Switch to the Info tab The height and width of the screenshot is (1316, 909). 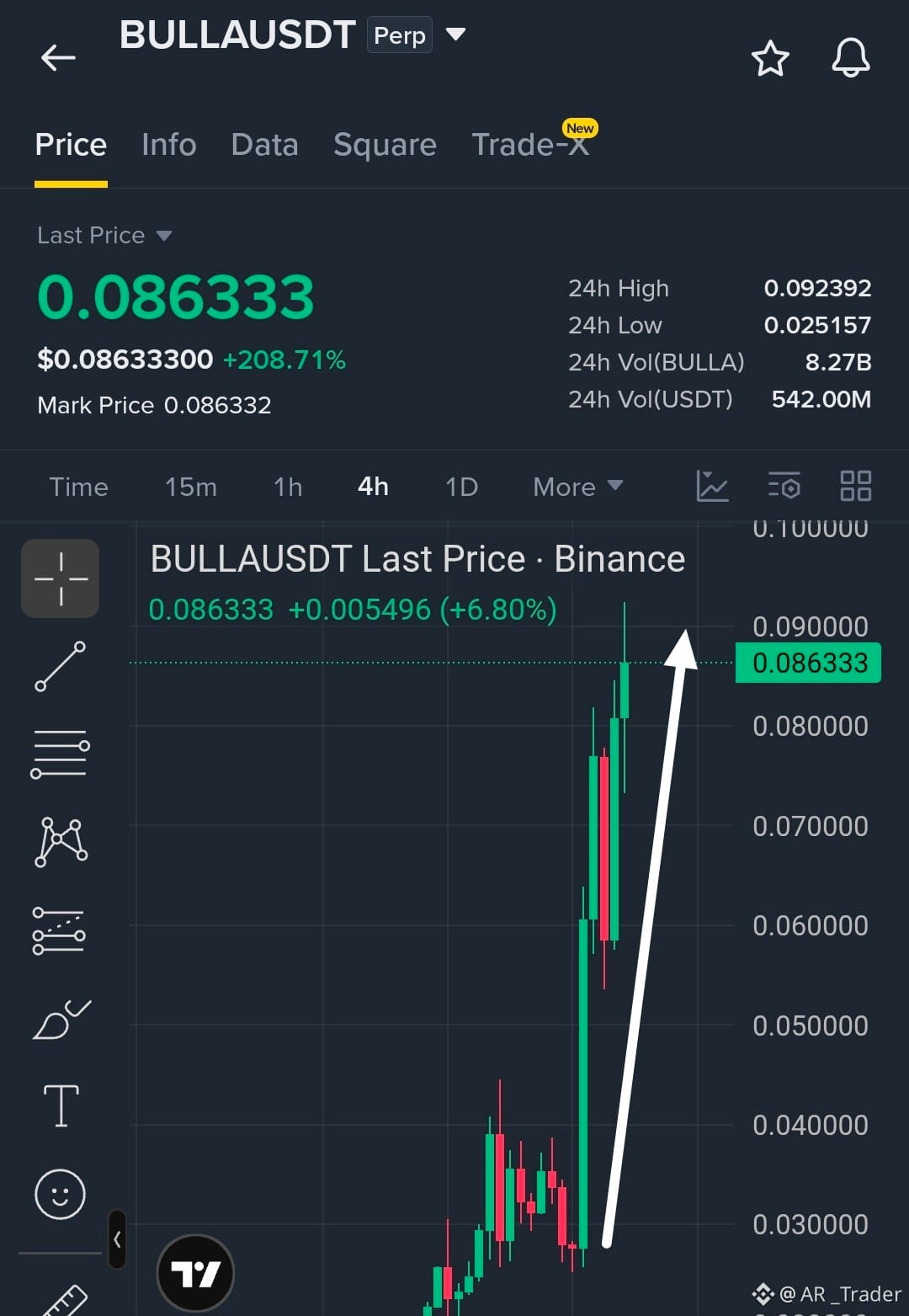point(168,145)
